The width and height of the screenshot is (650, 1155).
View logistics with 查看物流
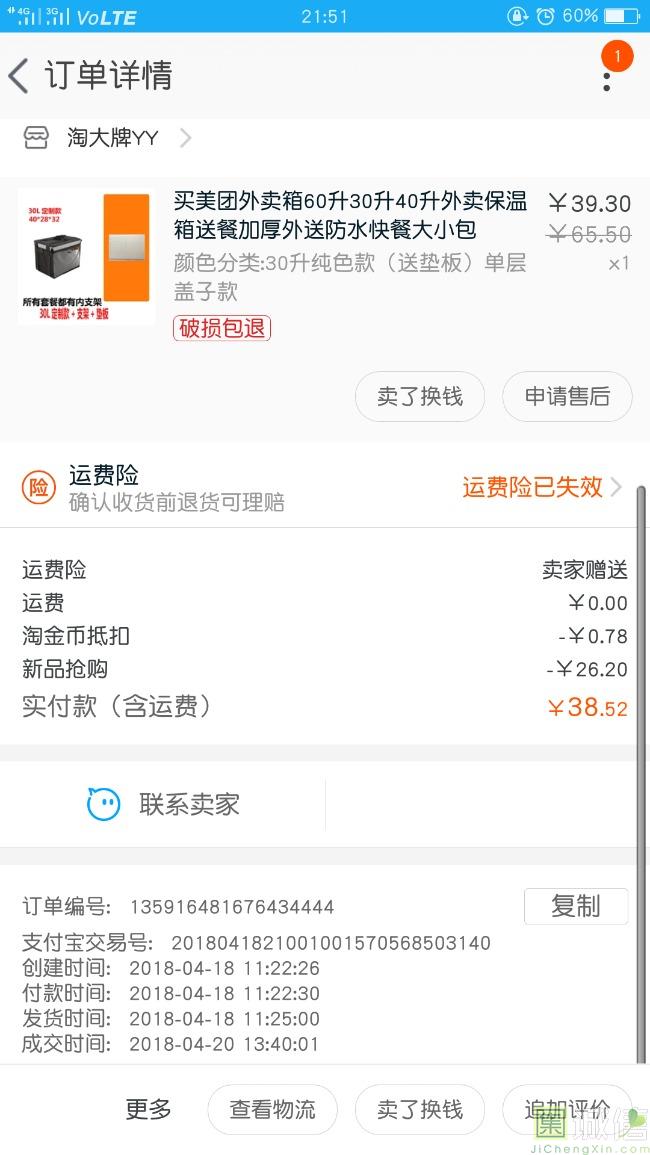point(272,1109)
